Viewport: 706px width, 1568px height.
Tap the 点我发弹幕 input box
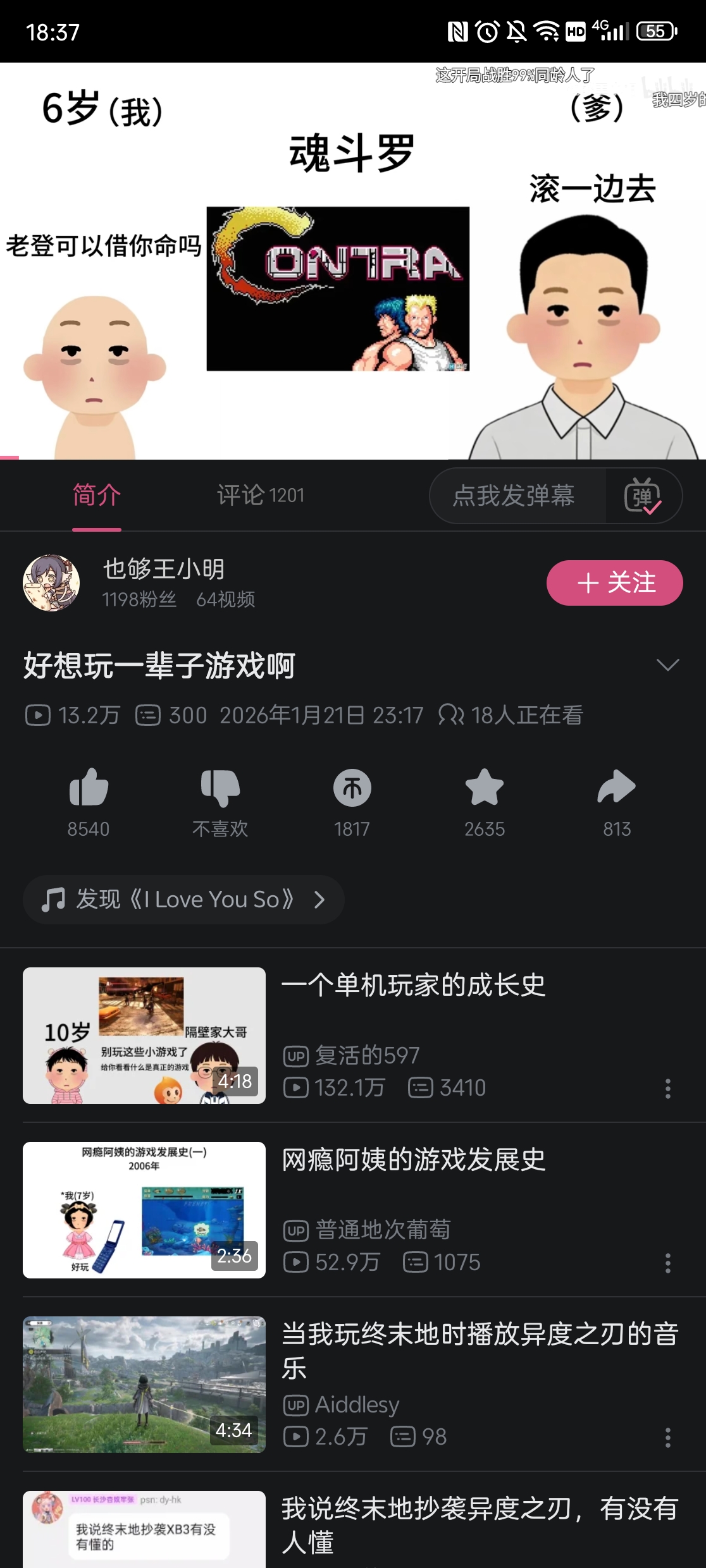click(x=514, y=495)
